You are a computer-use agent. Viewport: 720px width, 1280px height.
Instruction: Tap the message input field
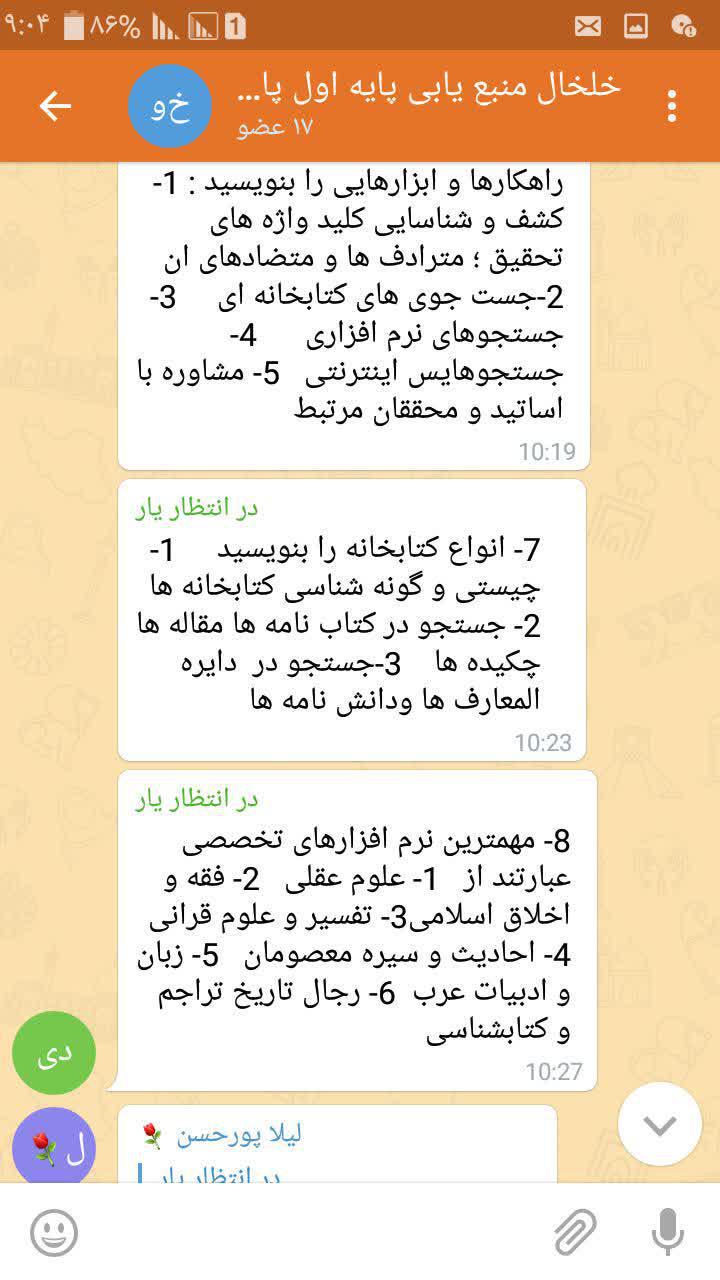point(310,1232)
